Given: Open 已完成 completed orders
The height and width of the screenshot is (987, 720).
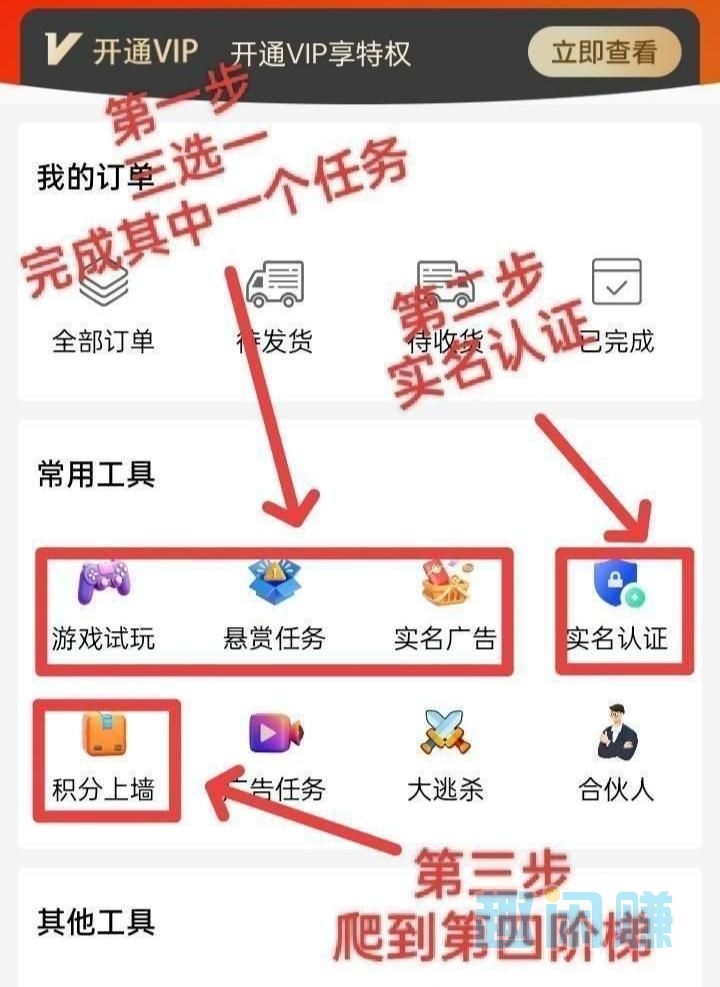Looking at the screenshot, I should 616,306.
